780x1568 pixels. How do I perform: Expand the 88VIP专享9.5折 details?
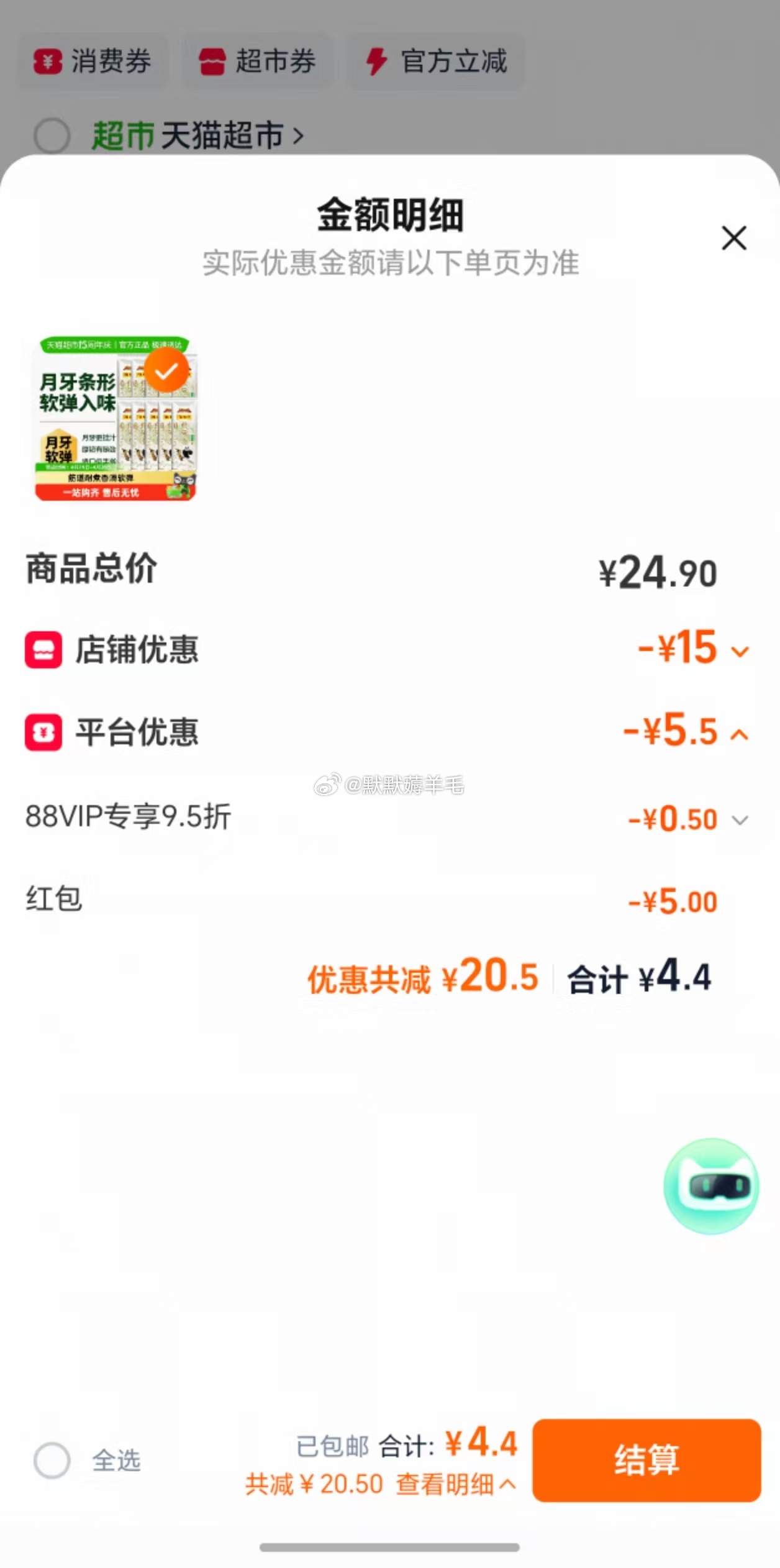(740, 820)
